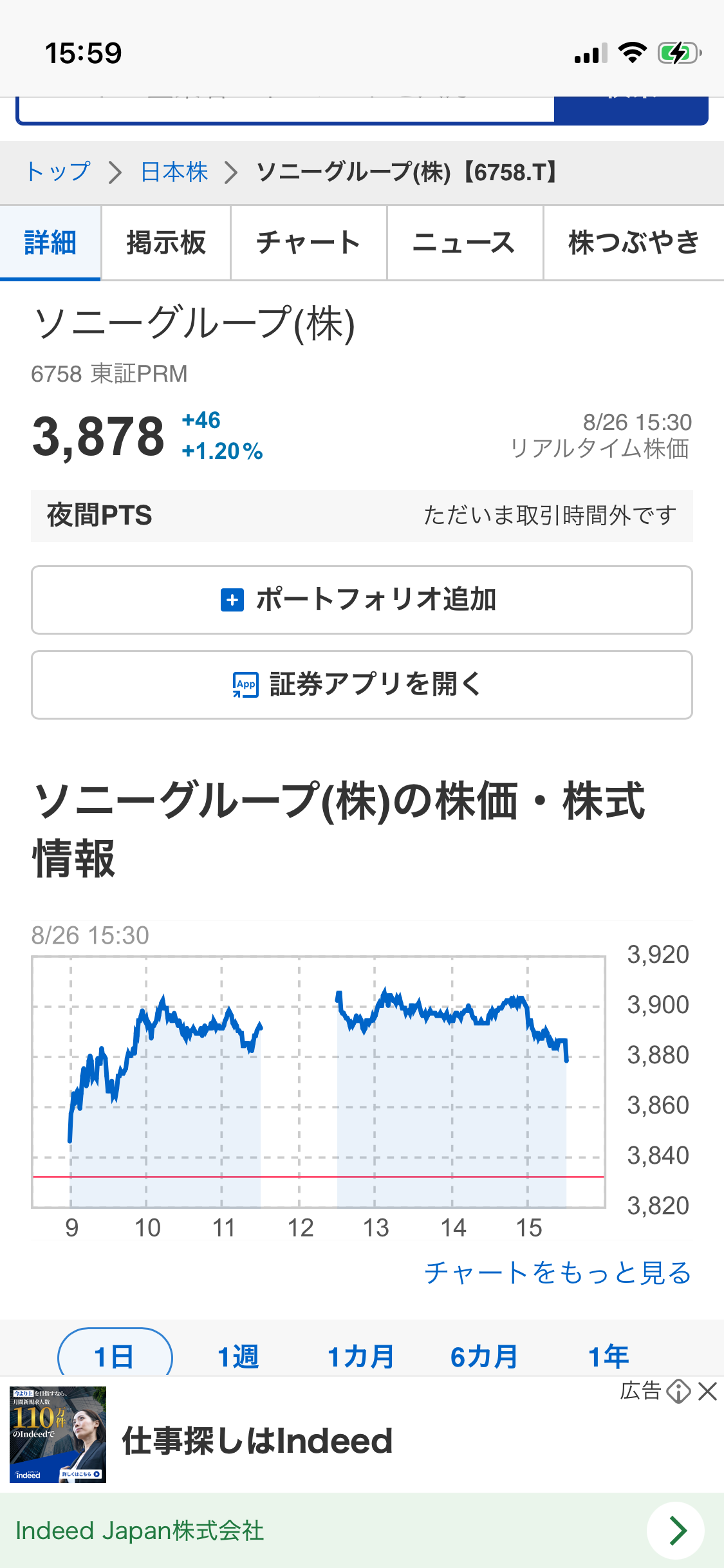
Task: Open the 日本株 breadcrumb link
Action: (x=174, y=172)
